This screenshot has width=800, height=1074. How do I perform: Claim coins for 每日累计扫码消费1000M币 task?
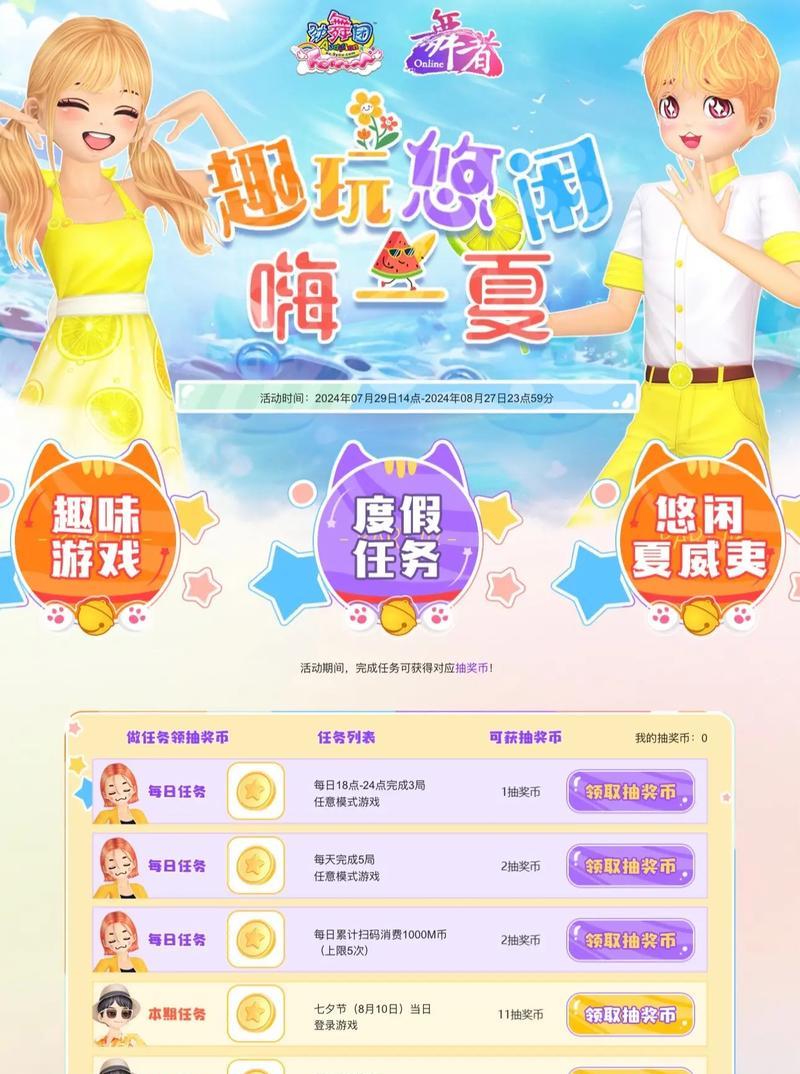tap(630, 940)
